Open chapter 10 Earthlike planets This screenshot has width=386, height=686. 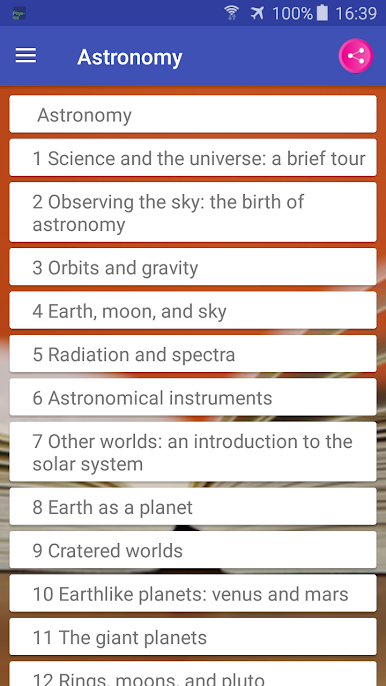pyautogui.click(x=193, y=593)
